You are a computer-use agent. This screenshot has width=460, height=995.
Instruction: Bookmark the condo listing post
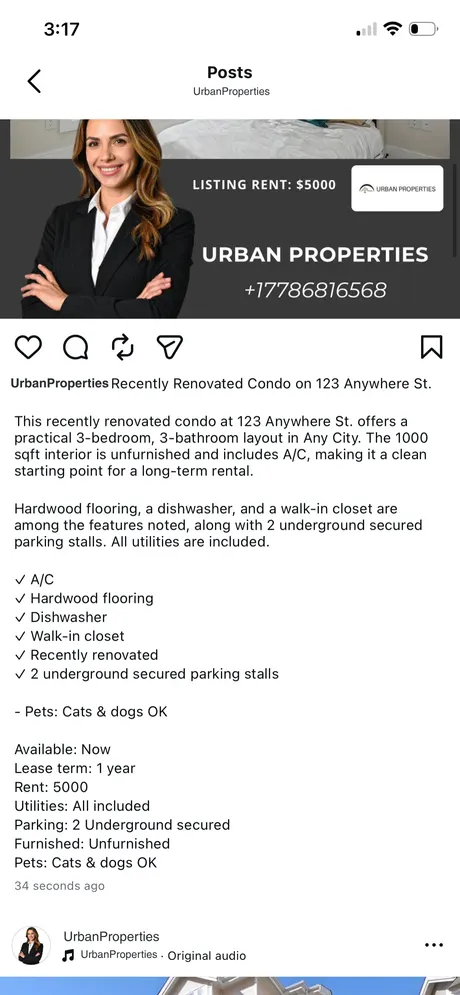tap(431, 346)
